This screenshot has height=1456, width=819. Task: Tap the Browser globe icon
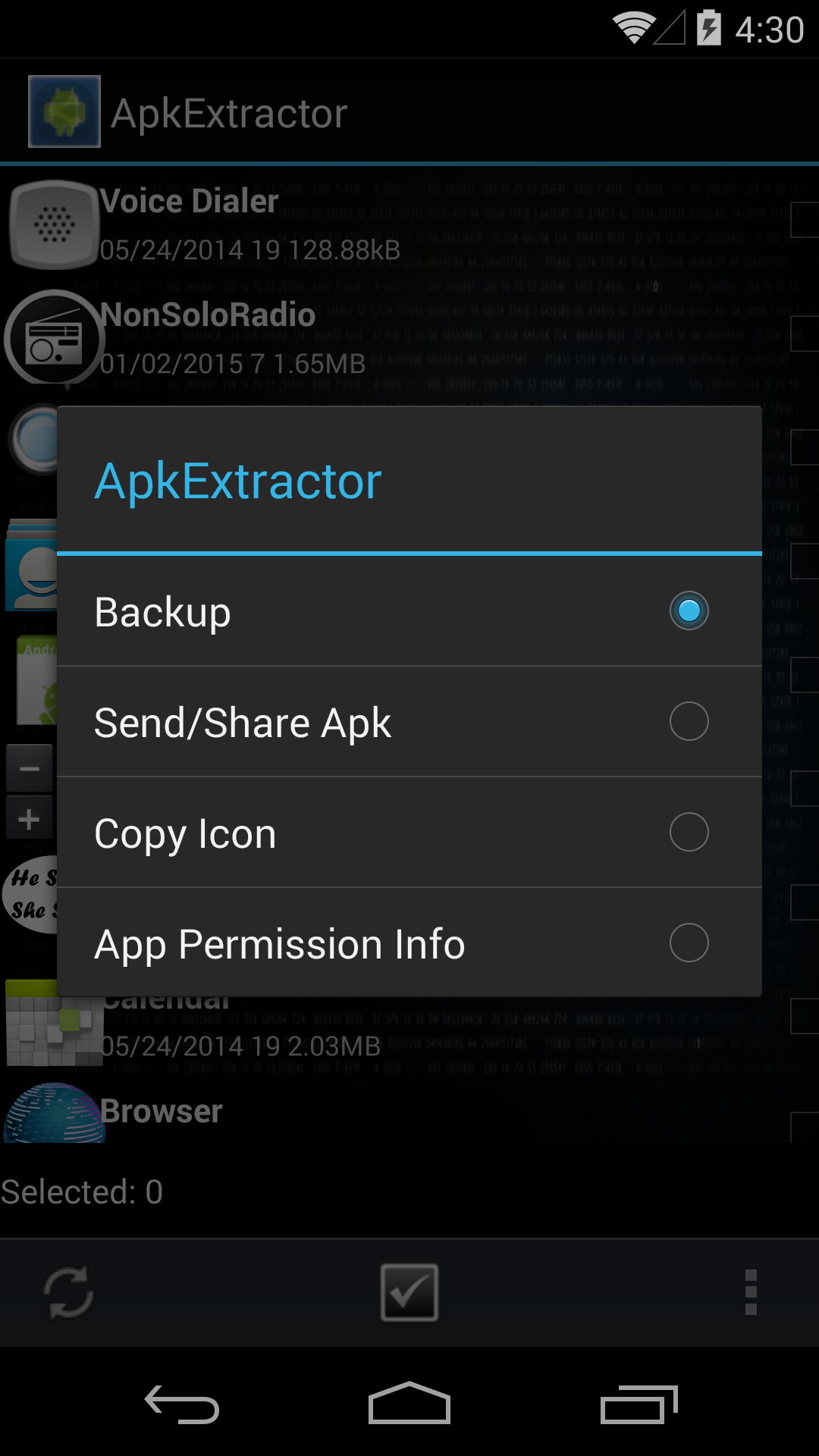pos(53,1113)
